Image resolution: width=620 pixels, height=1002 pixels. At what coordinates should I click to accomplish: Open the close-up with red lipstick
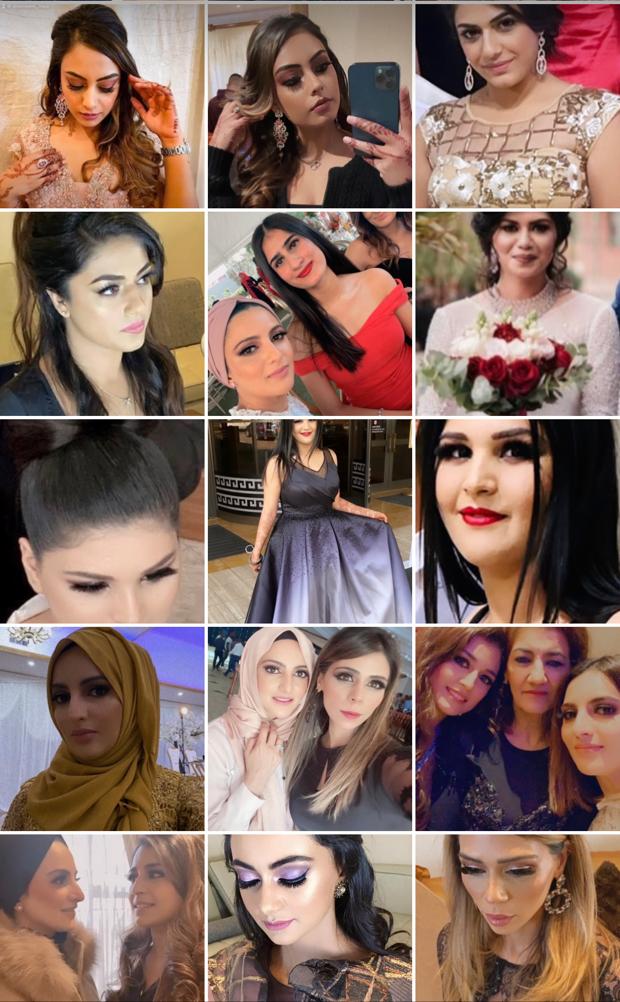tap(517, 521)
